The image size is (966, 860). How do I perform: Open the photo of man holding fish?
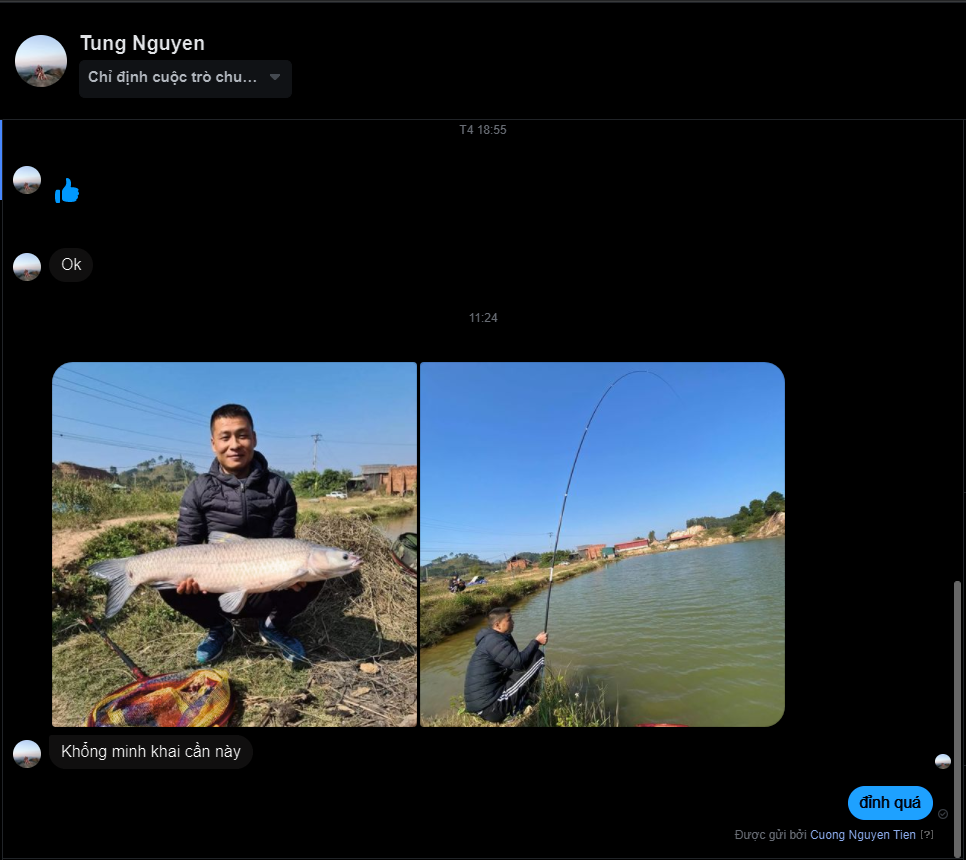pos(234,544)
